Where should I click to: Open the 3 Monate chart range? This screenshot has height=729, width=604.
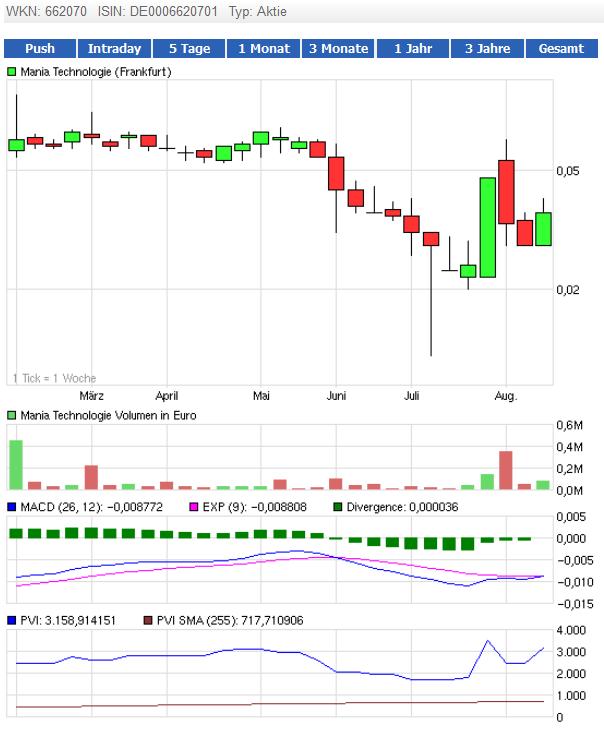(x=338, y=48)
